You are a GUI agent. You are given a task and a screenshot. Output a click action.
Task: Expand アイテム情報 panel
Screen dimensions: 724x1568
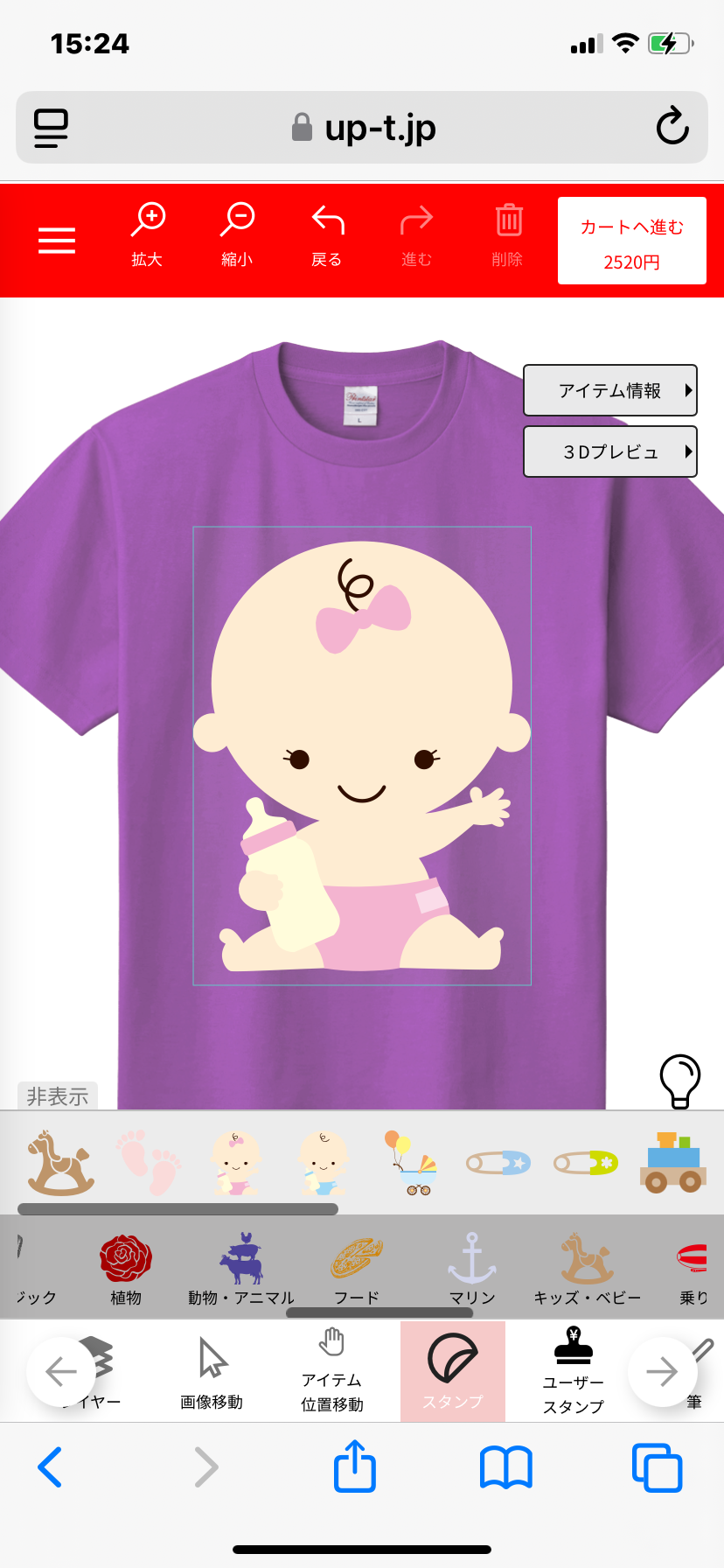coord(610,390)
